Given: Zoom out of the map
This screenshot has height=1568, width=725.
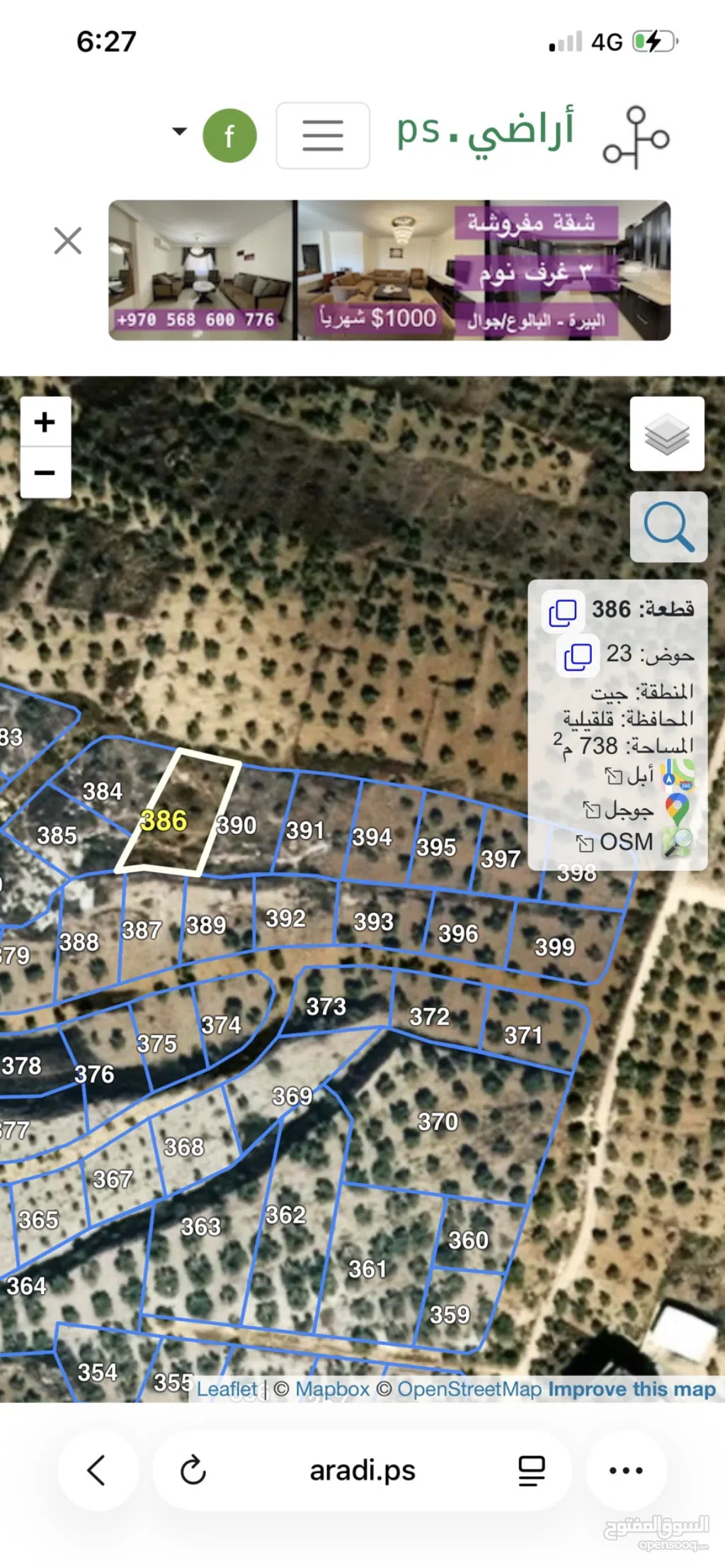Looking at the screenshot, I should [x=45, y=472].
